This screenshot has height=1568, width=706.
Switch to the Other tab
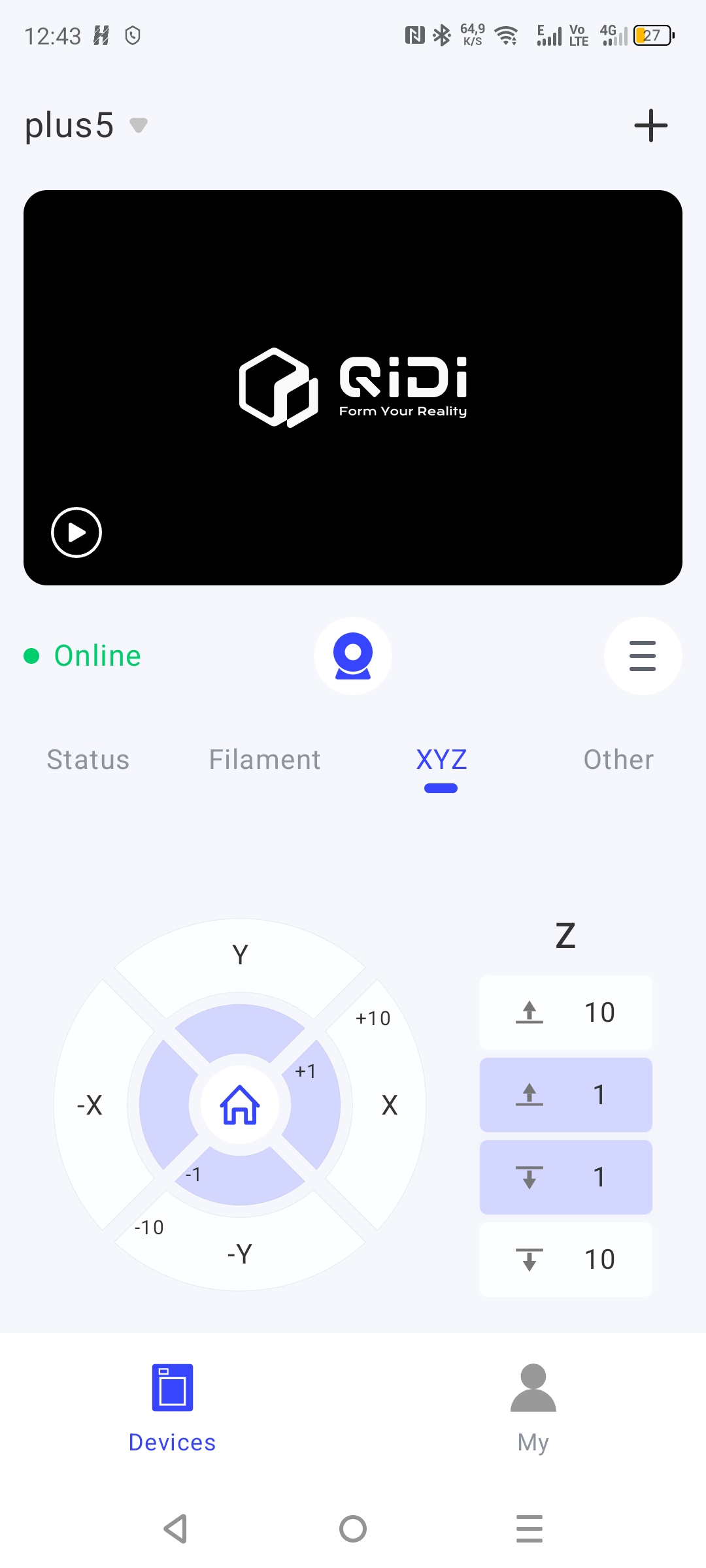pos(618,760)
